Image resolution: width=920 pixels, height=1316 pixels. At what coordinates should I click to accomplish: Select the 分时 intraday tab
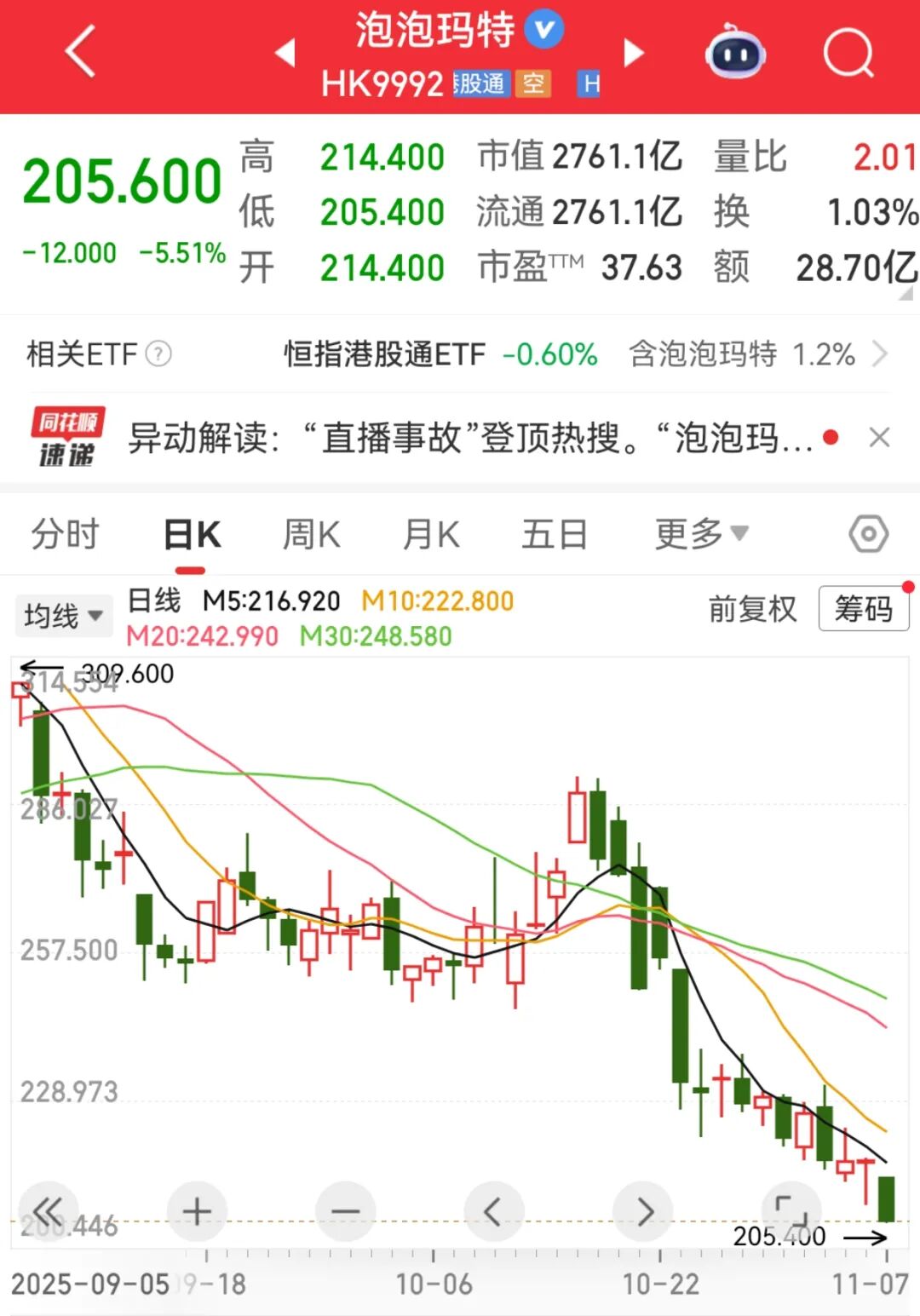tap(65, 533)
